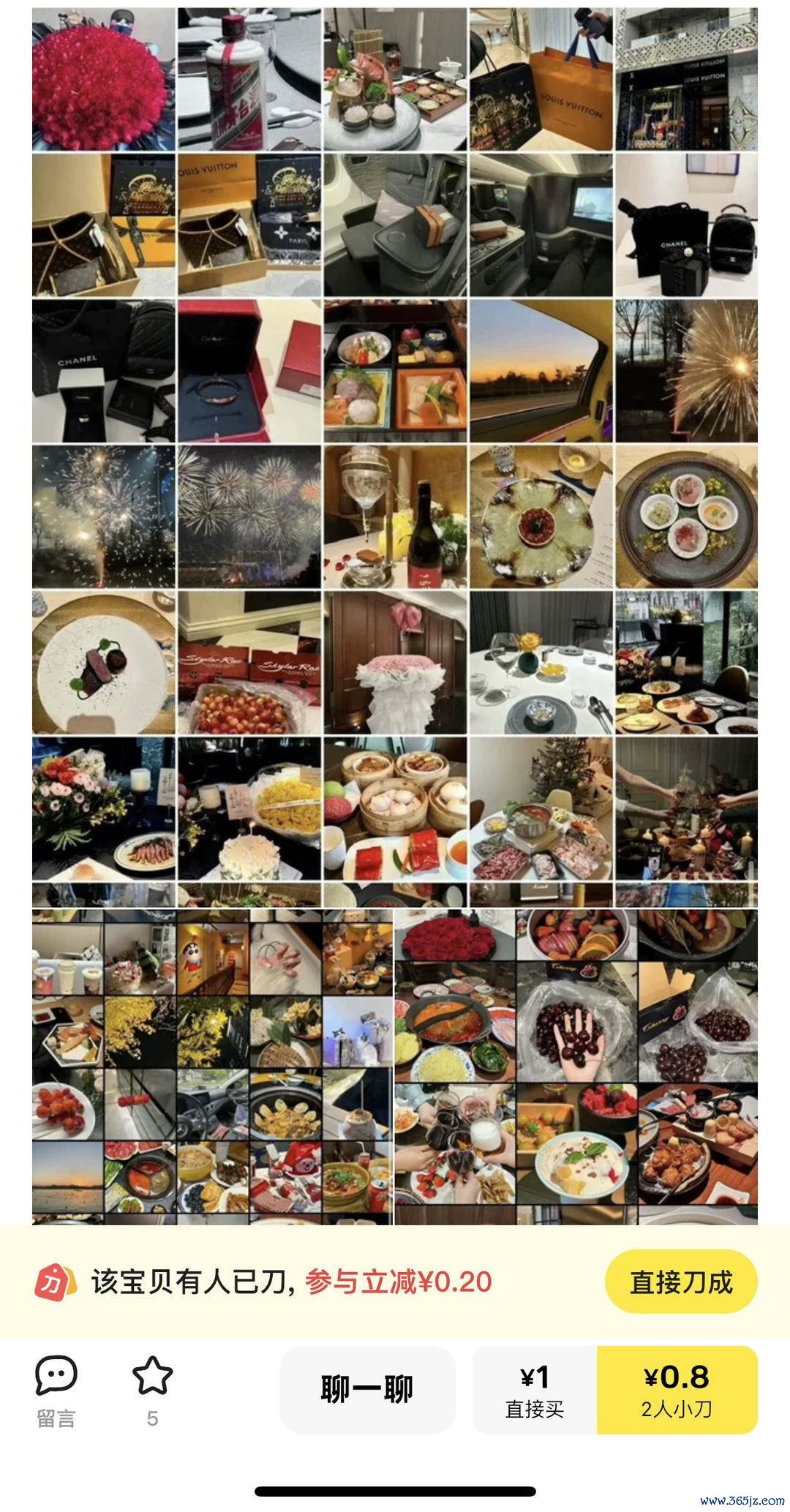
Task: Buy directly for ¥1
Action: click(x=535, y=1389)
